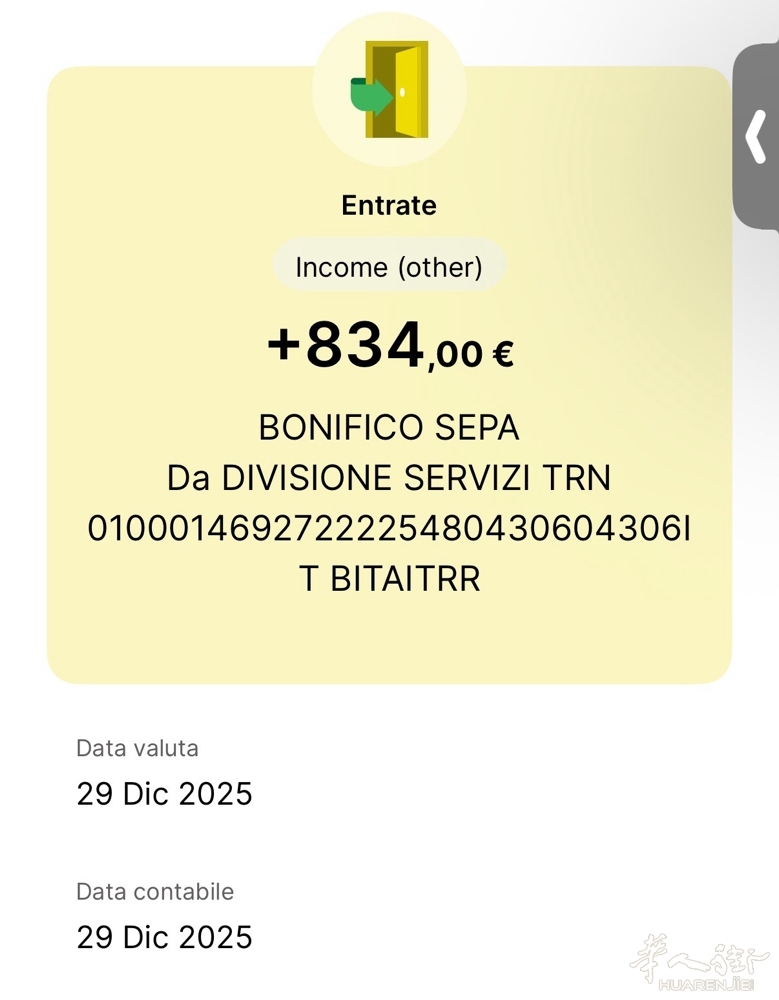The height and width of the screenshot is (1000, 779).
Task: Tap the Income (other) category chip
Action: (x=389, y=267)
